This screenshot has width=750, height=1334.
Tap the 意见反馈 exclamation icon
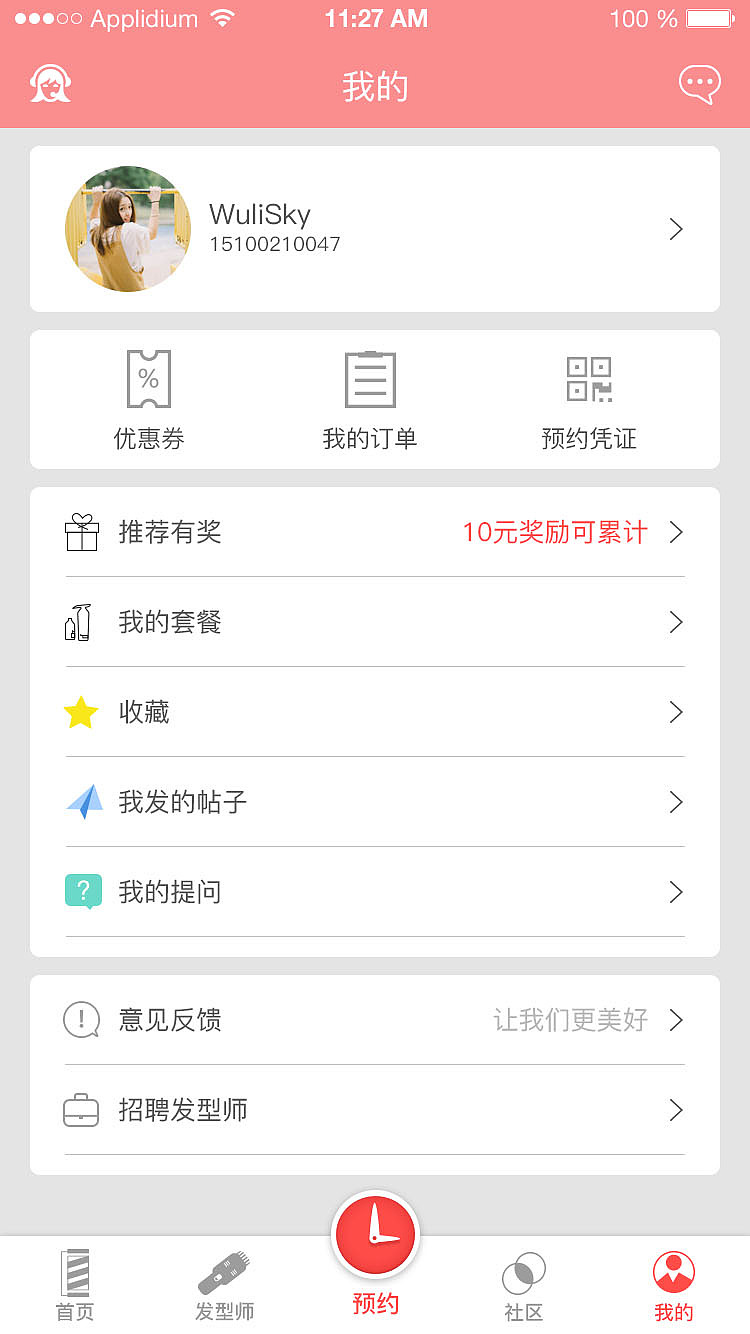[82, 1020]
